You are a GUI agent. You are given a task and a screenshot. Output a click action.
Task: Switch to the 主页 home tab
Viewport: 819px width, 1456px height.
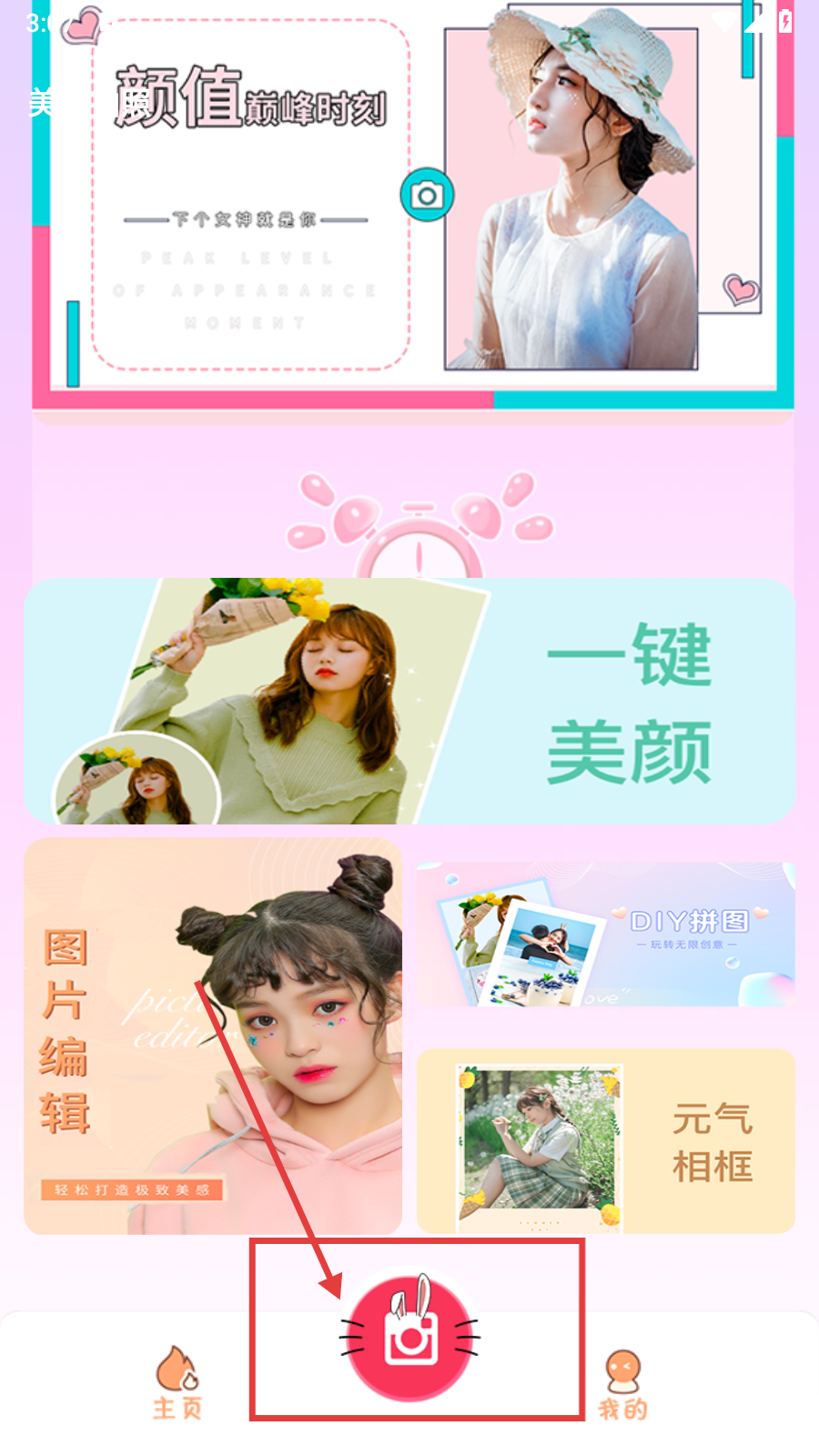177,1383
